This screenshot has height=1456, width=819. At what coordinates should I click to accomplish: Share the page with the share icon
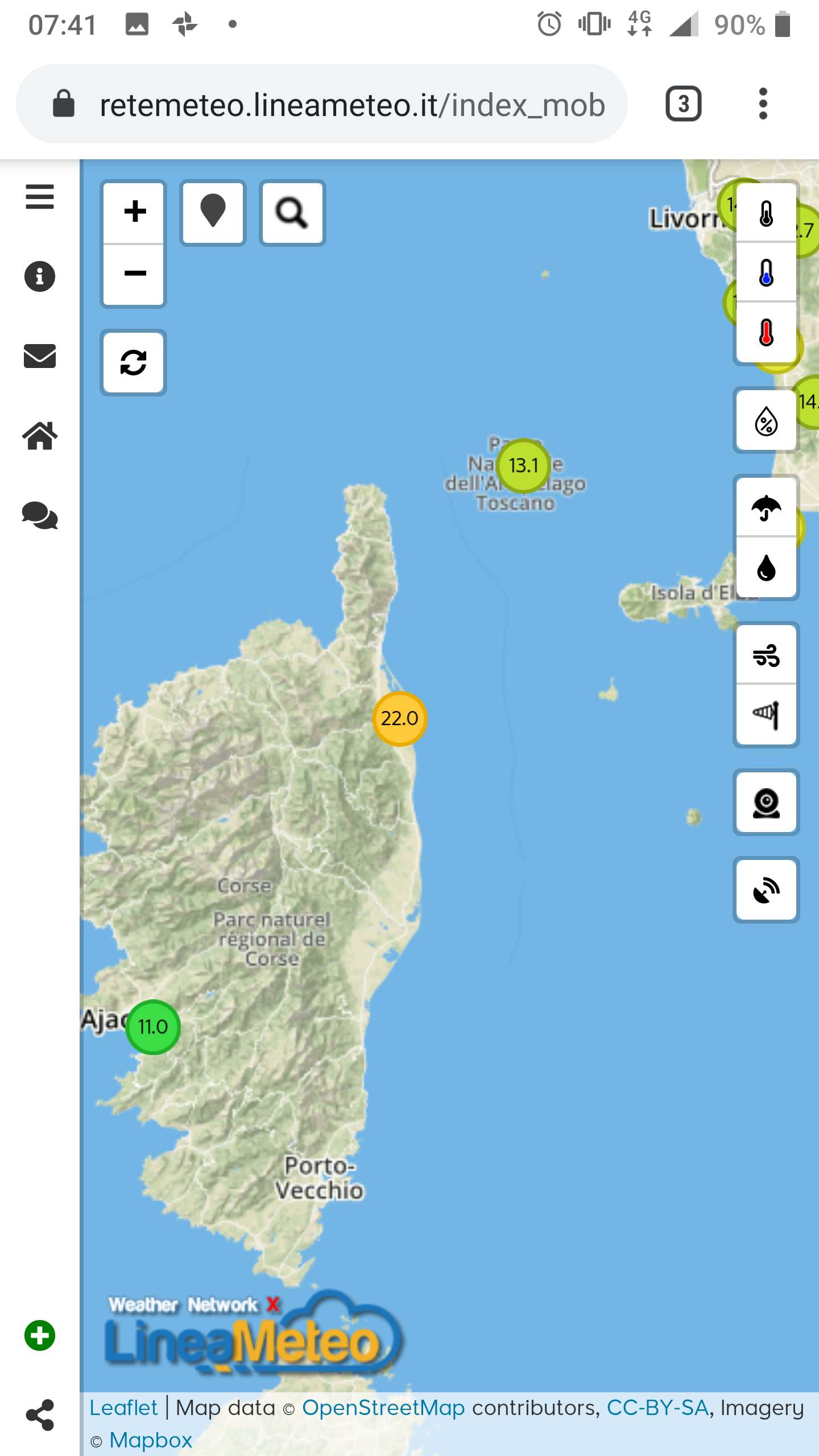(40, 1414)
